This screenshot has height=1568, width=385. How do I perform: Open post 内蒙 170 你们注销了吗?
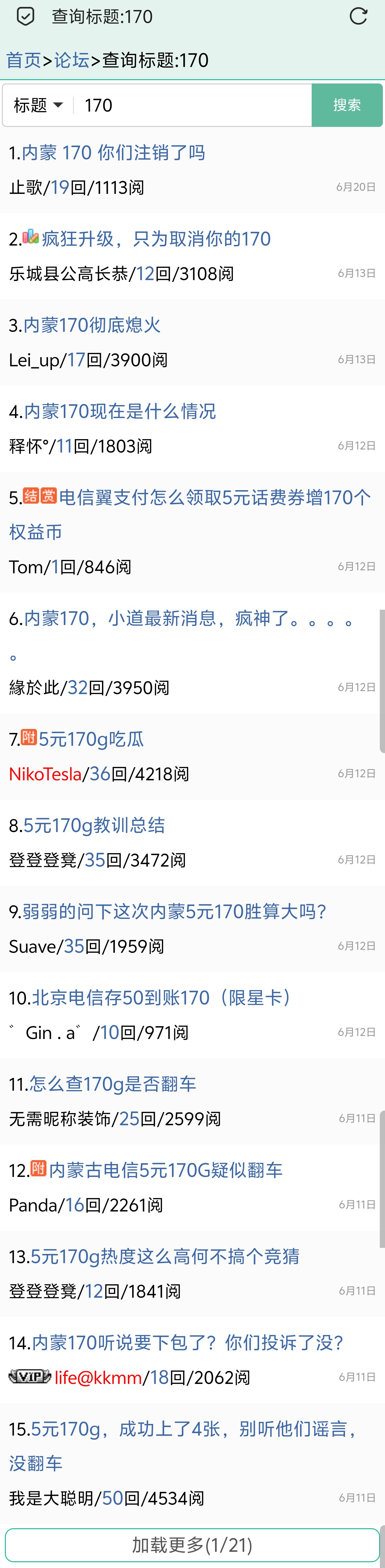[113, 153]
